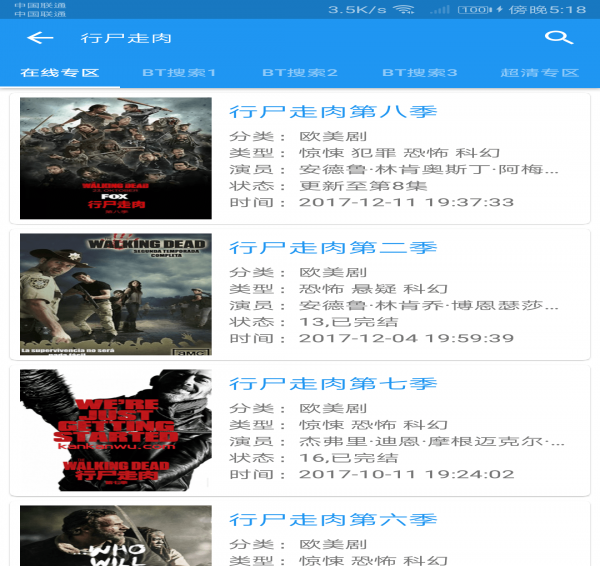Open 行尸走肉第七季 result
Screen dimensions: 600x566
[x=333, y=384]
